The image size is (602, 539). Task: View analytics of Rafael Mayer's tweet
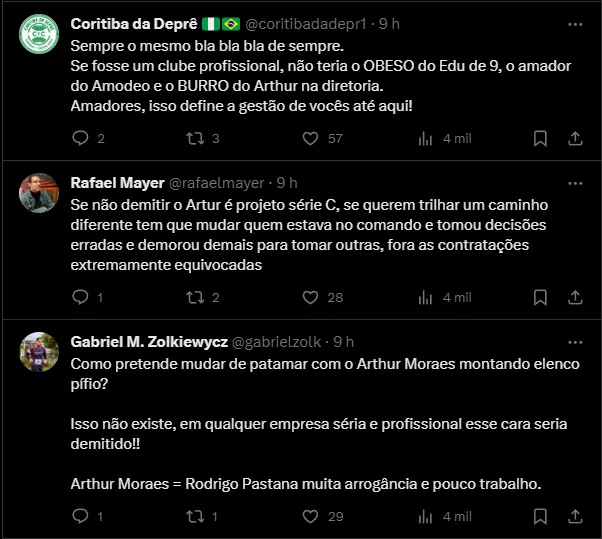click(424, 297)
